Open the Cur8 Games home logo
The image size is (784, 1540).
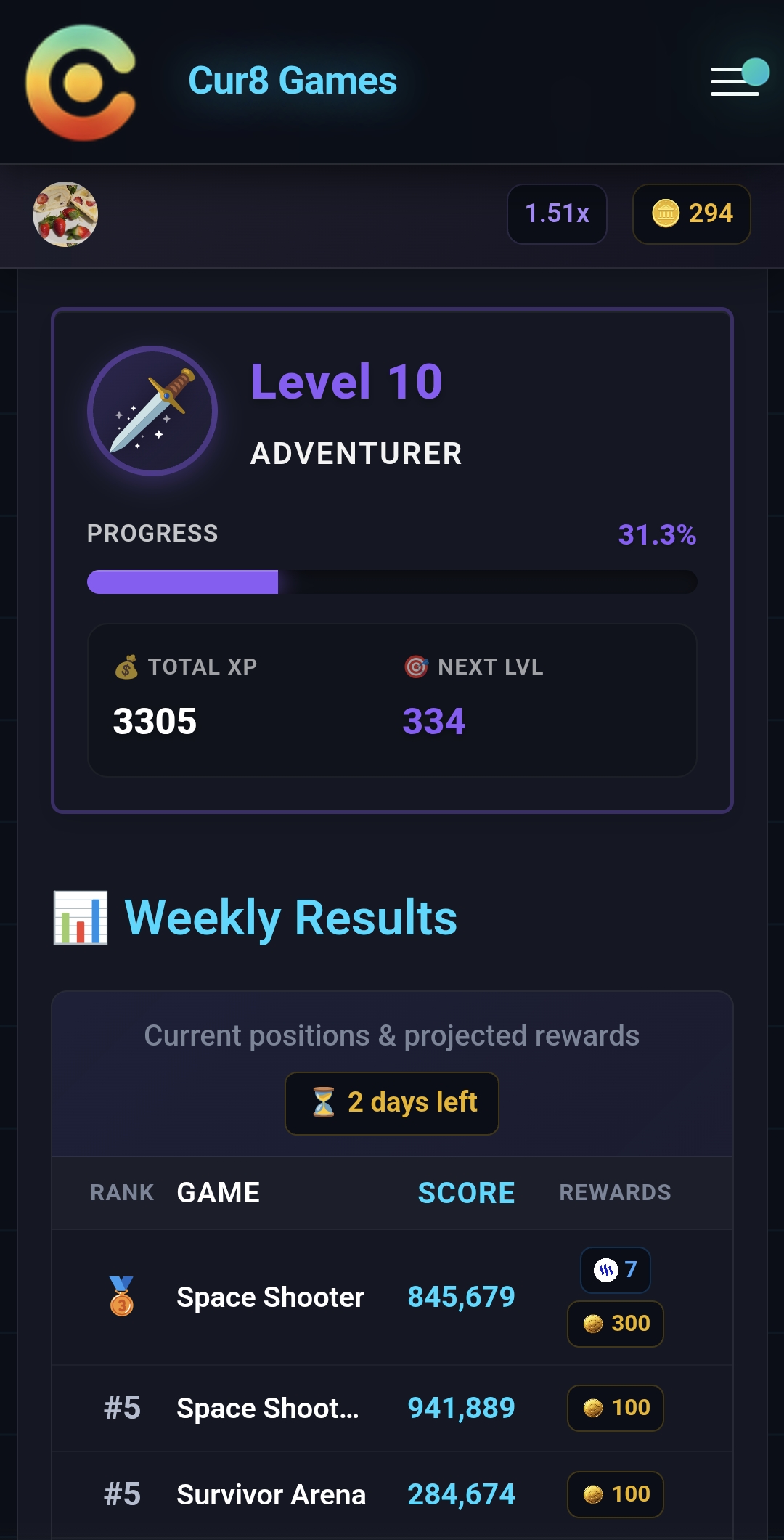click(x=81, y=82)
